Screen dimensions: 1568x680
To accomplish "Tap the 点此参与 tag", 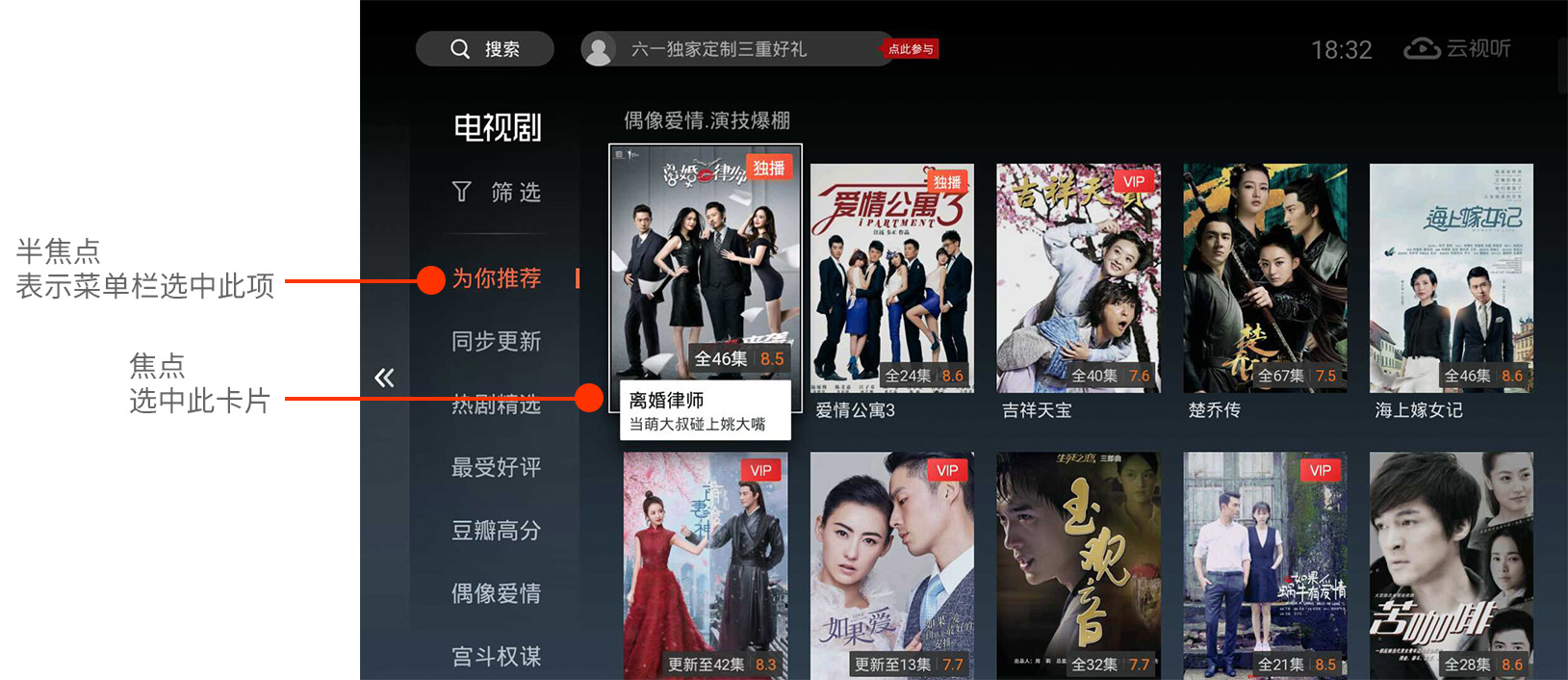I will (910, 49).
